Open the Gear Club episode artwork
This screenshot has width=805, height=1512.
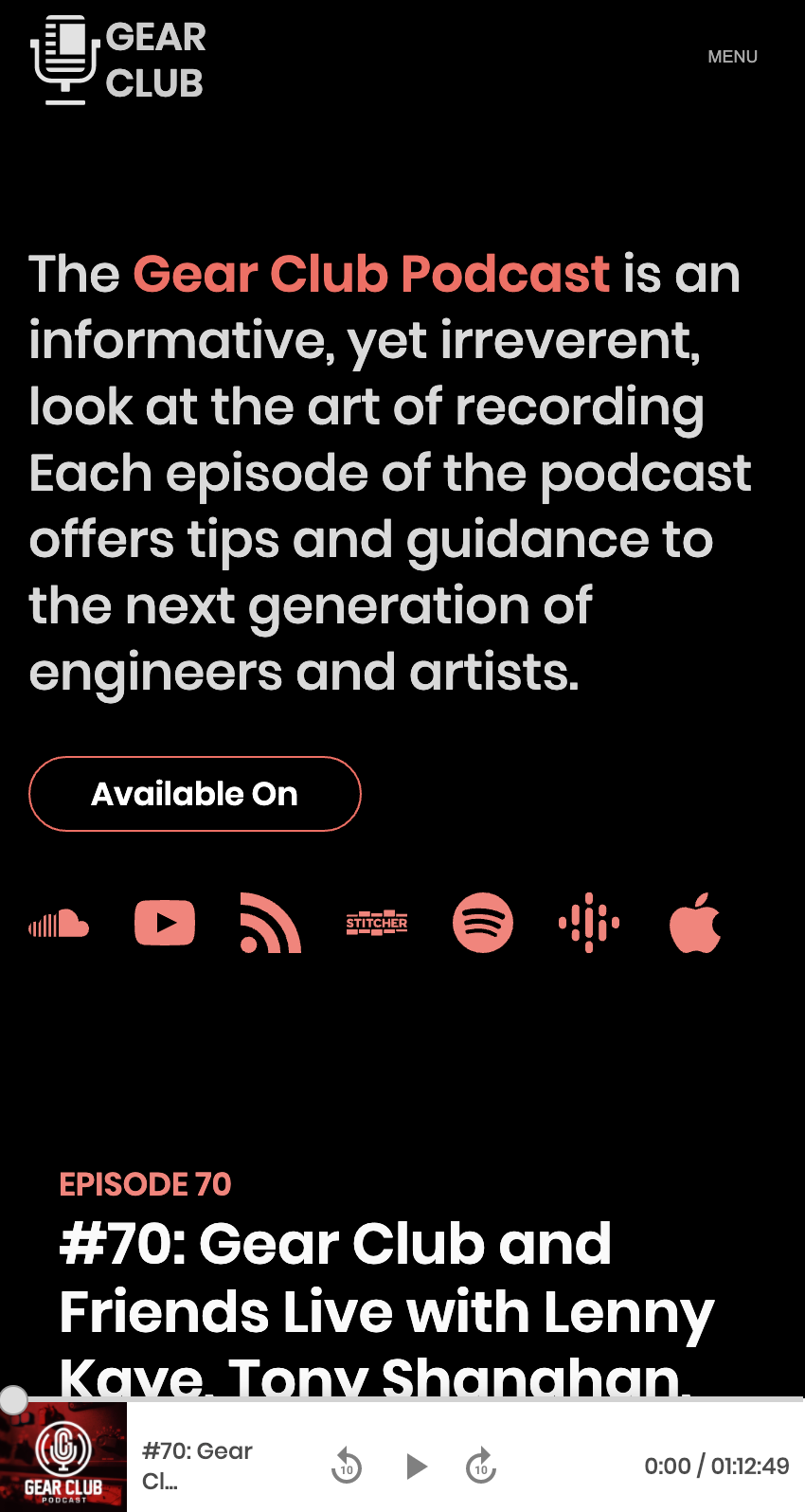coord(63,1457)
